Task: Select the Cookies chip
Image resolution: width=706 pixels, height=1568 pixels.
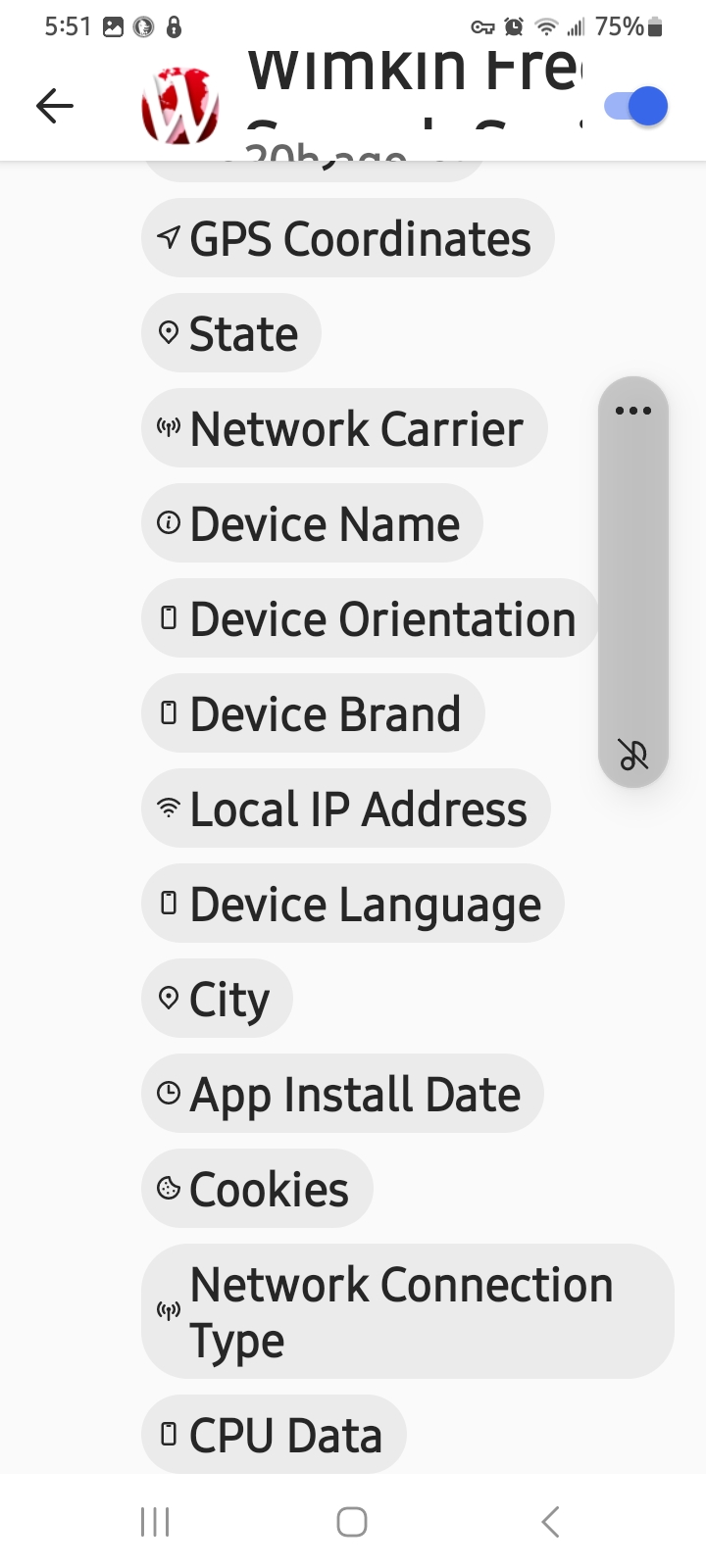Action: pyautogui.click(x=257, y=1189)
